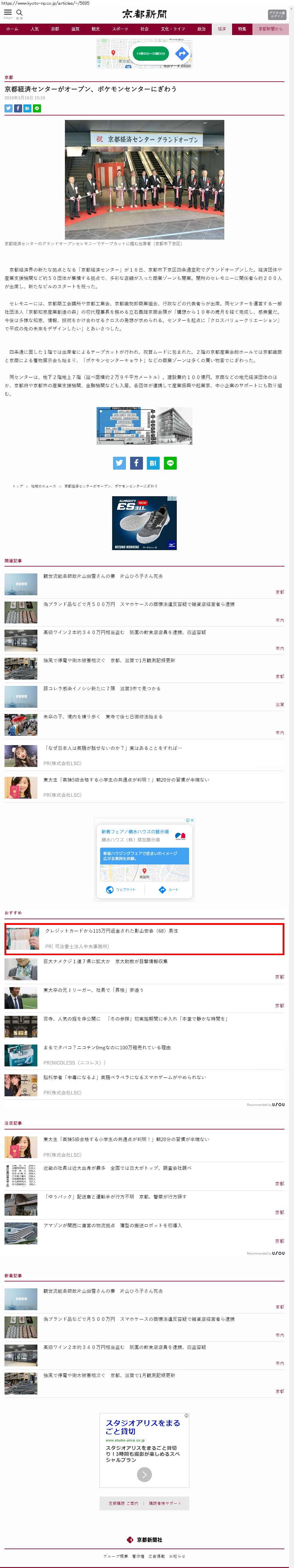
Task: Open 購読者様サポート link
Action: coord(165,1503)
